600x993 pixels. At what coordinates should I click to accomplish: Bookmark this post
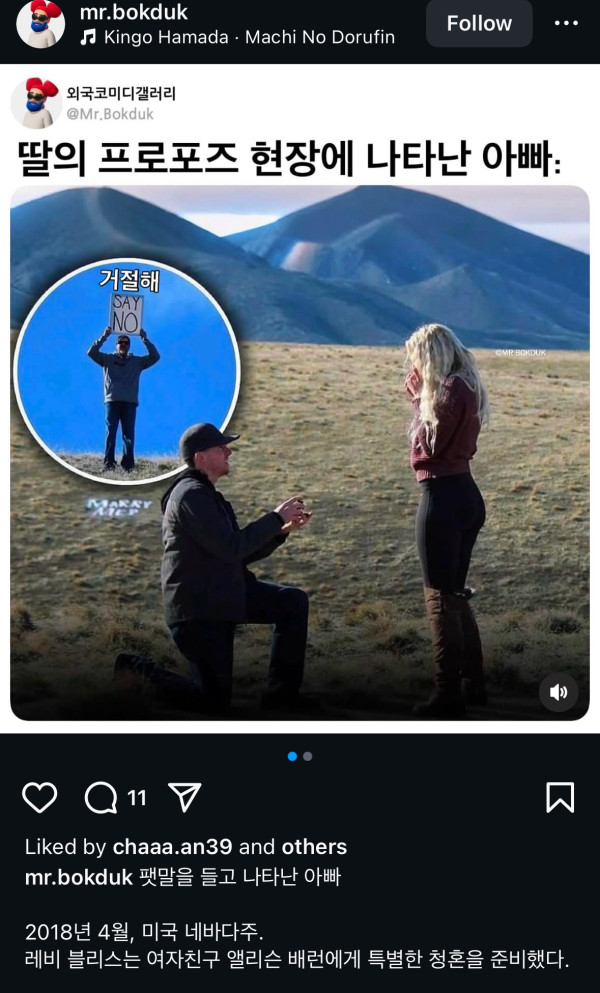[x=560, y=797]
